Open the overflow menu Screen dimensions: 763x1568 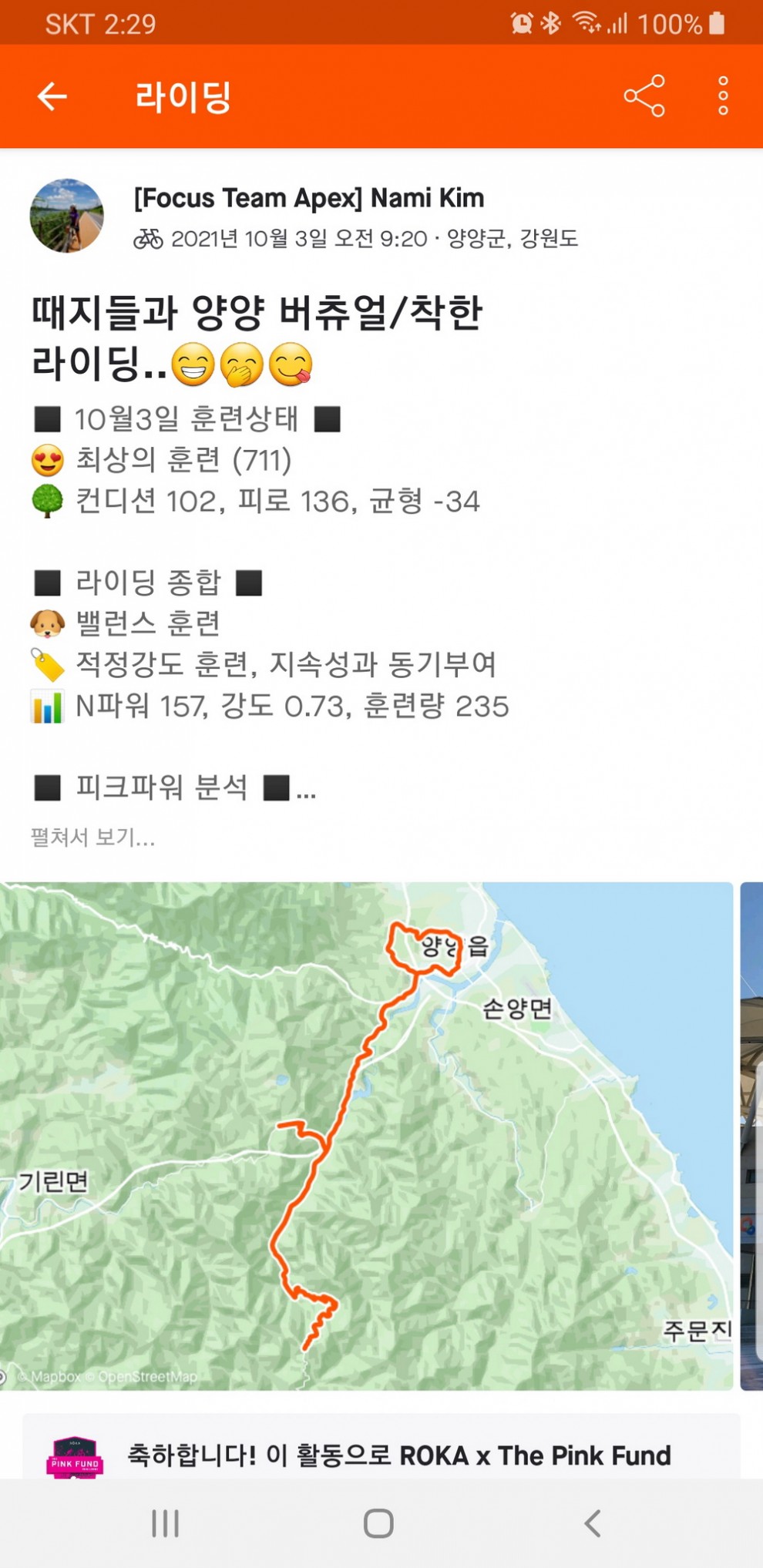coord(722,96)
